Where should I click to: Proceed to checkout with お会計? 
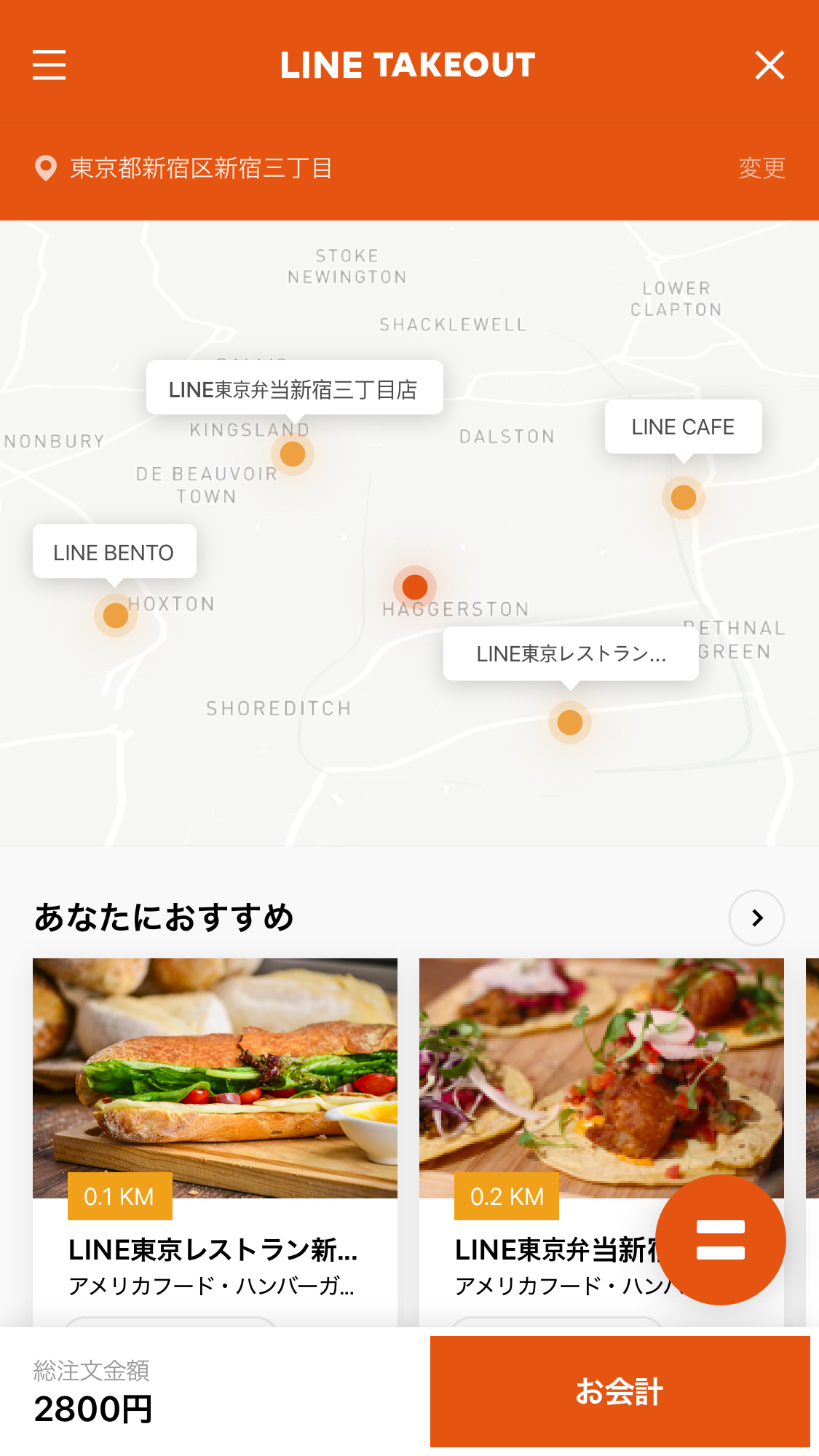tap(620, 1391)
